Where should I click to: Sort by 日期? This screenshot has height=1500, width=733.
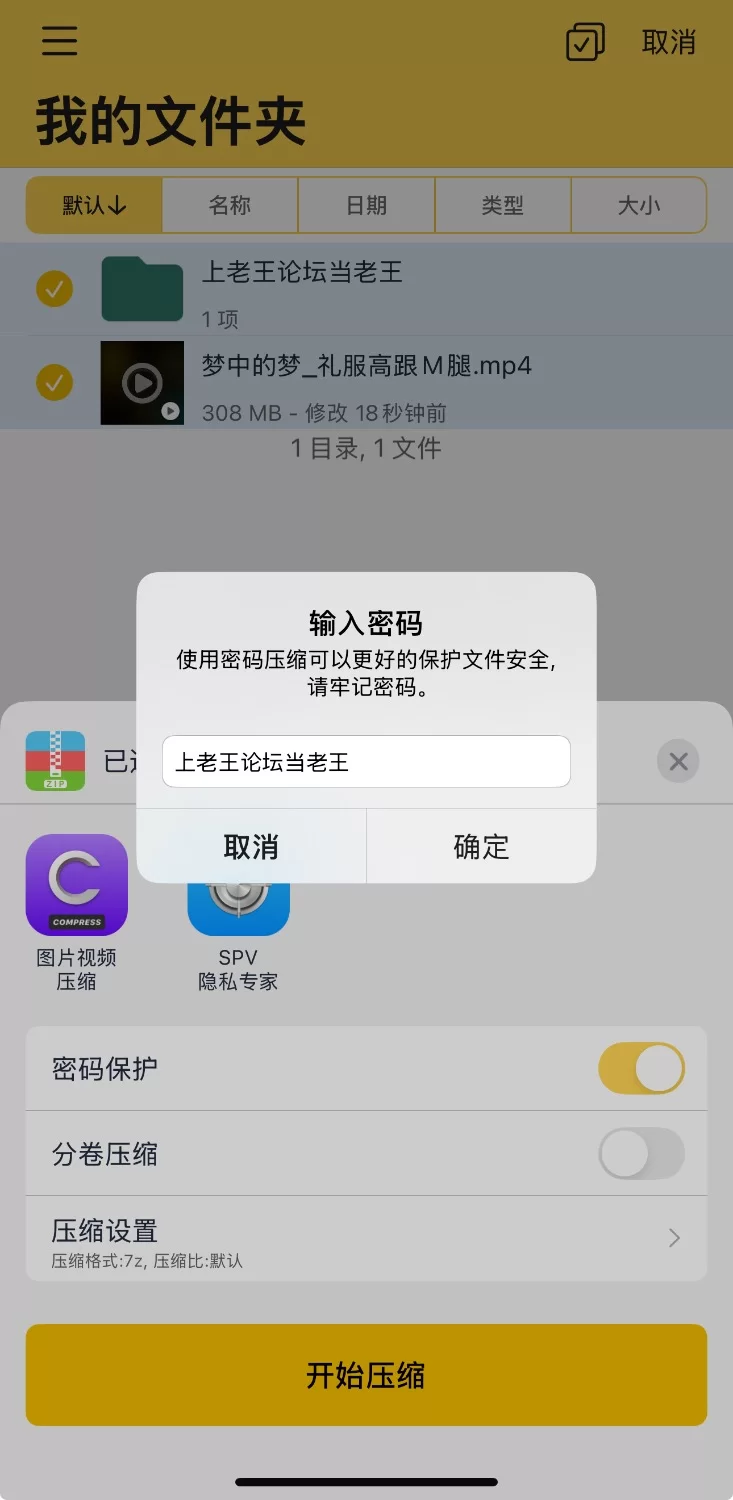[x=366, y=205]
